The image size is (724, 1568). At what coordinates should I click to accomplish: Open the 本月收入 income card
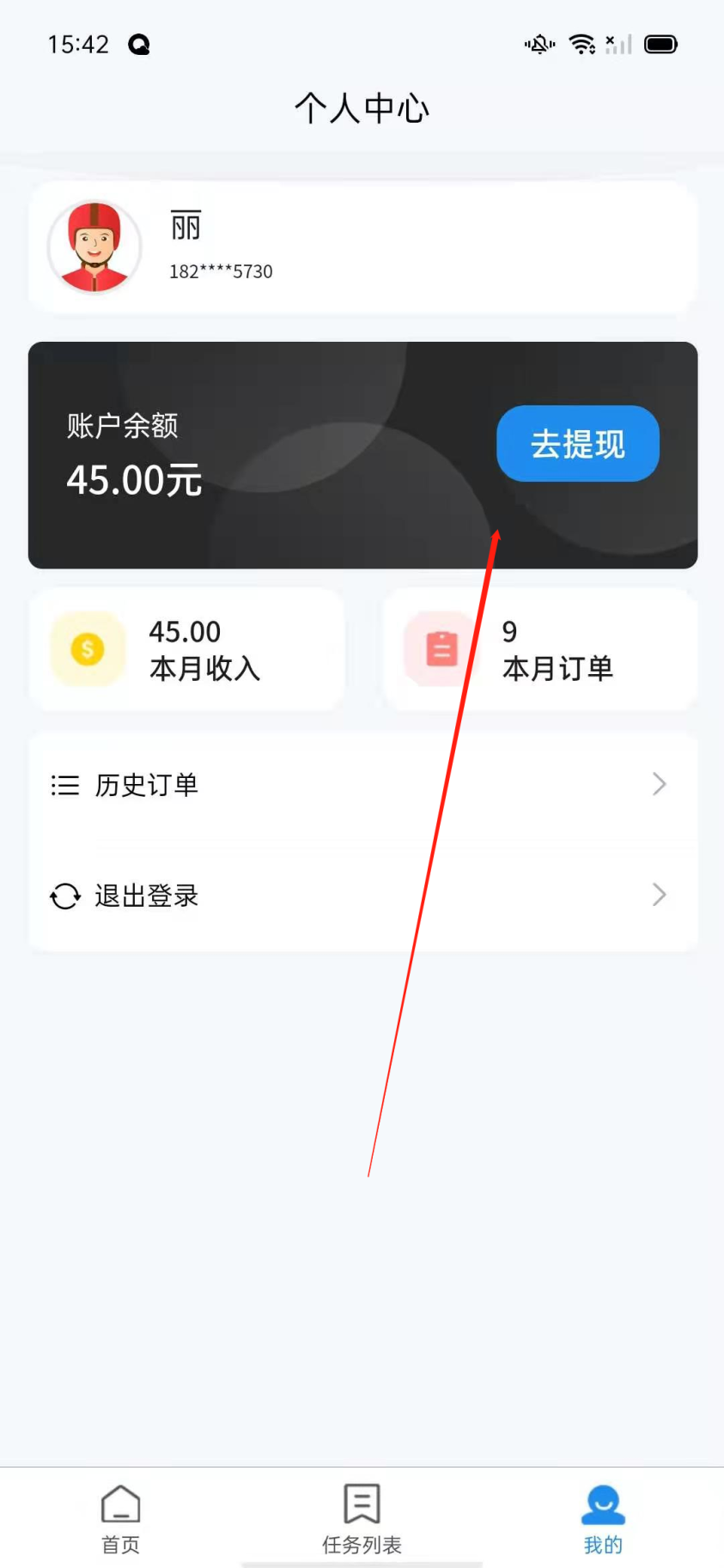pyautogui.click(x=187, y=650)
